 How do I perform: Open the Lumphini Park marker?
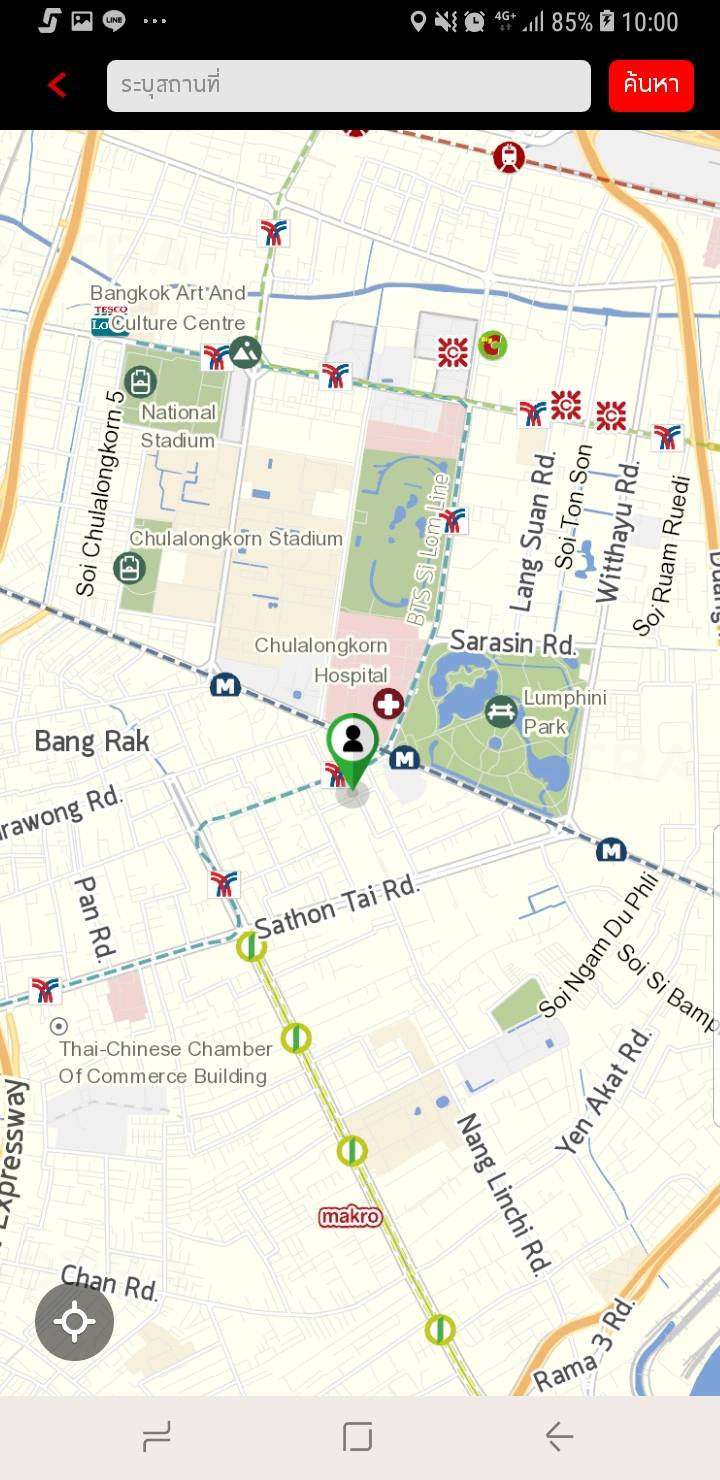point(501,711)
